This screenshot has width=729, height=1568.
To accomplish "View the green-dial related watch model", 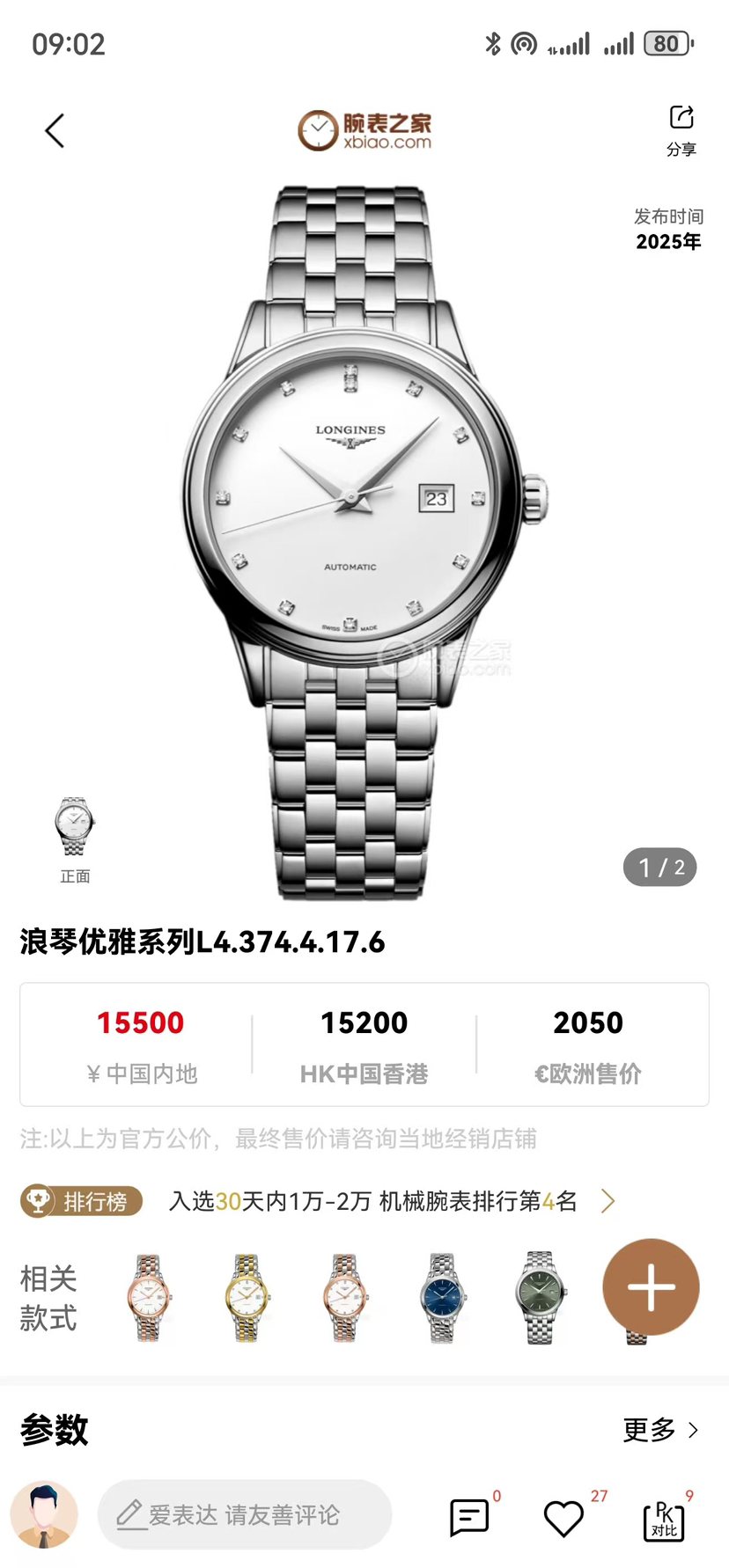I will (540, 1297).
